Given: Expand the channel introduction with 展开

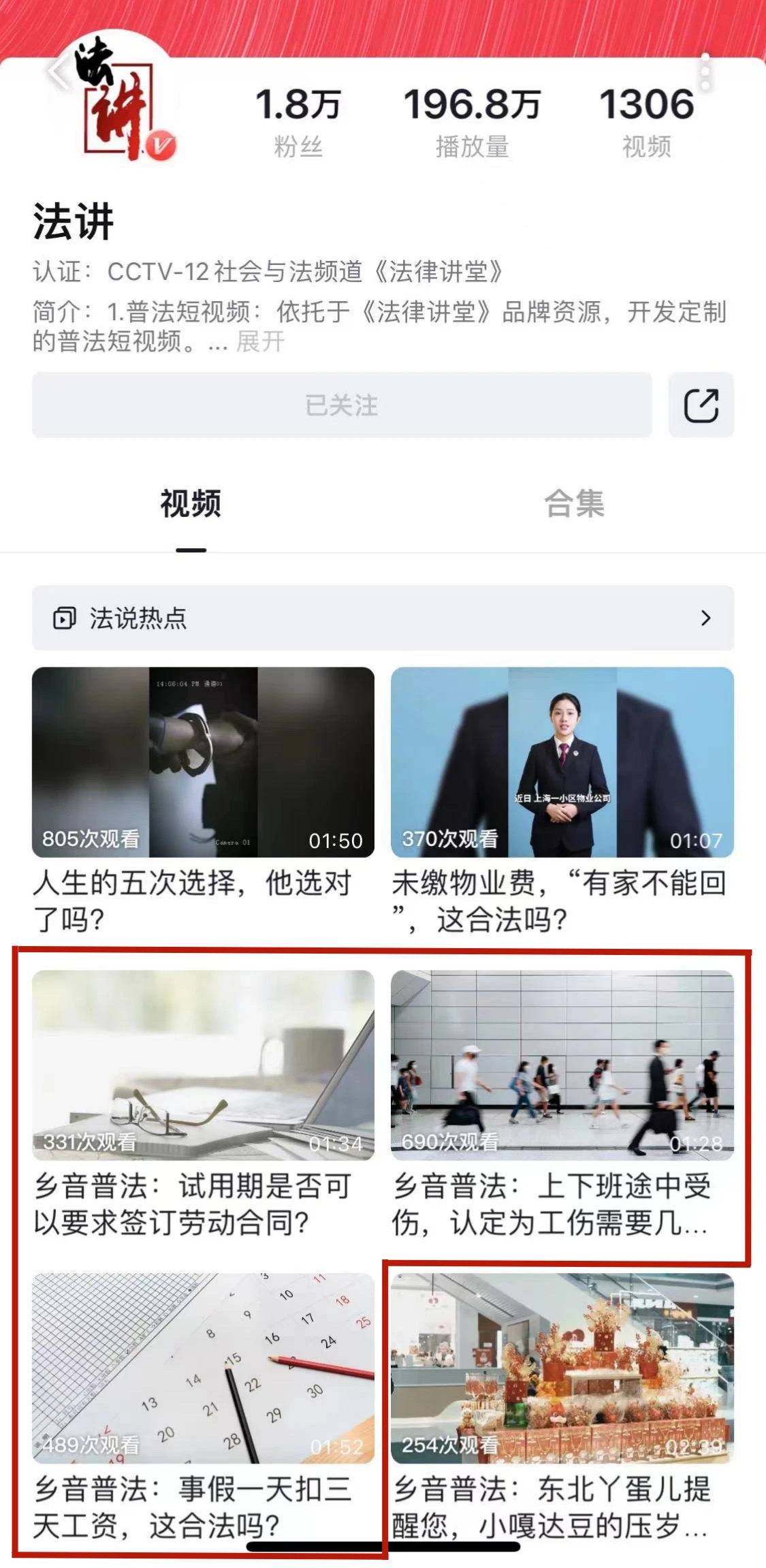Looking at the screenshot, I should pyautogui.click(x=260, y=341).
